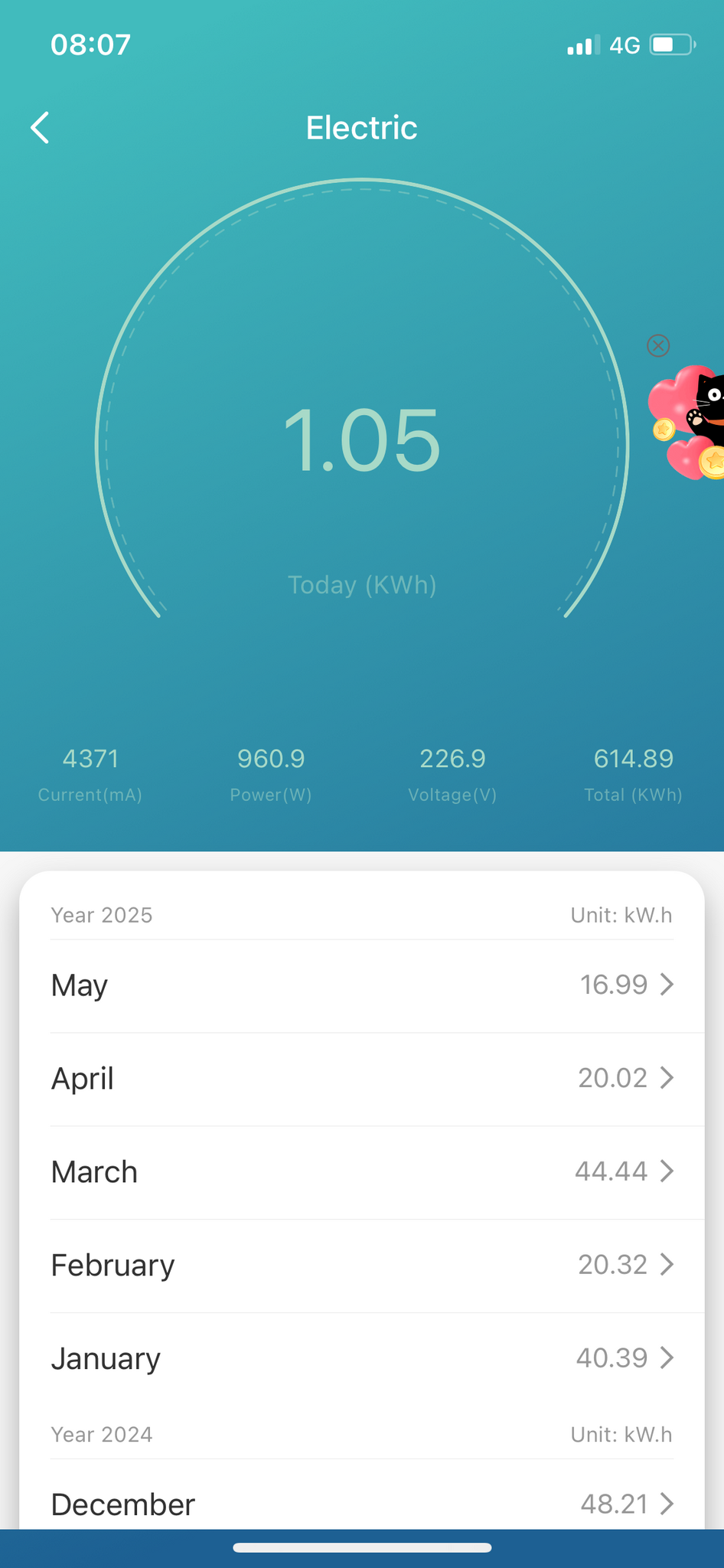View April's 20.02 kWh breakdown
The width and height of the screenshot is (724, 1568).
362,1079
